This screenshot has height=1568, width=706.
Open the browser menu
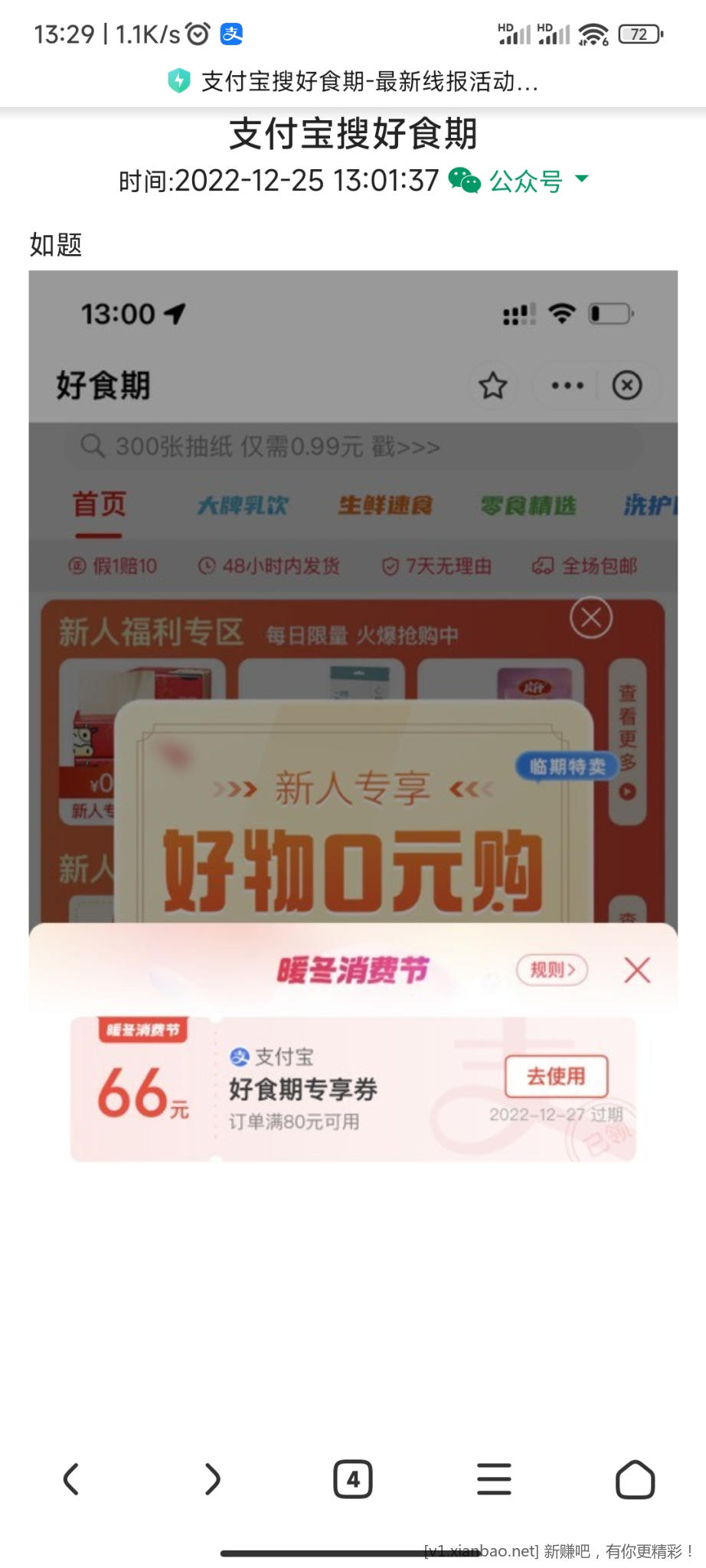(x=494, y=1478)
